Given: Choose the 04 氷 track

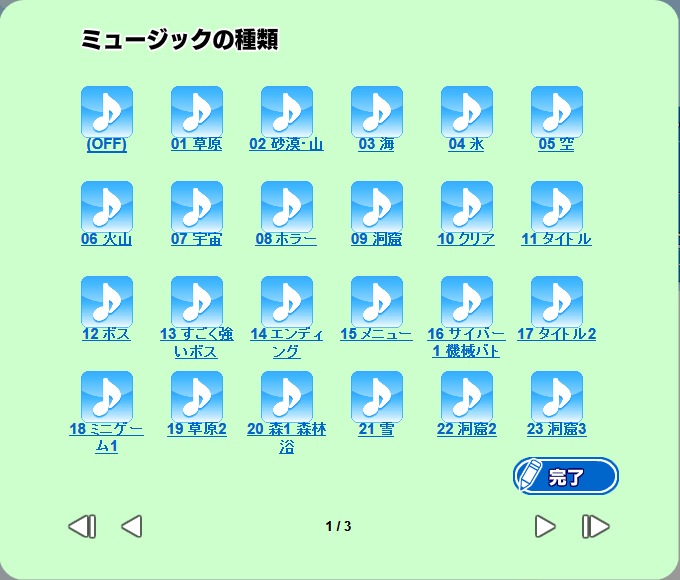Looking at the screenshot, I should pos(467,112).
